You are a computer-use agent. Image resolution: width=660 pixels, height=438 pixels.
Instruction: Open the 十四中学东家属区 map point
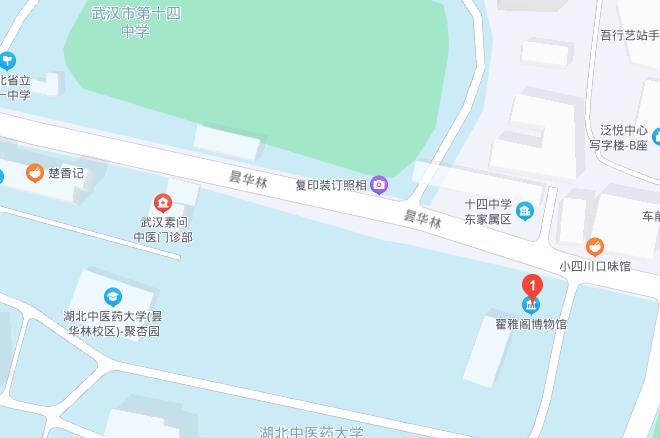525,210
